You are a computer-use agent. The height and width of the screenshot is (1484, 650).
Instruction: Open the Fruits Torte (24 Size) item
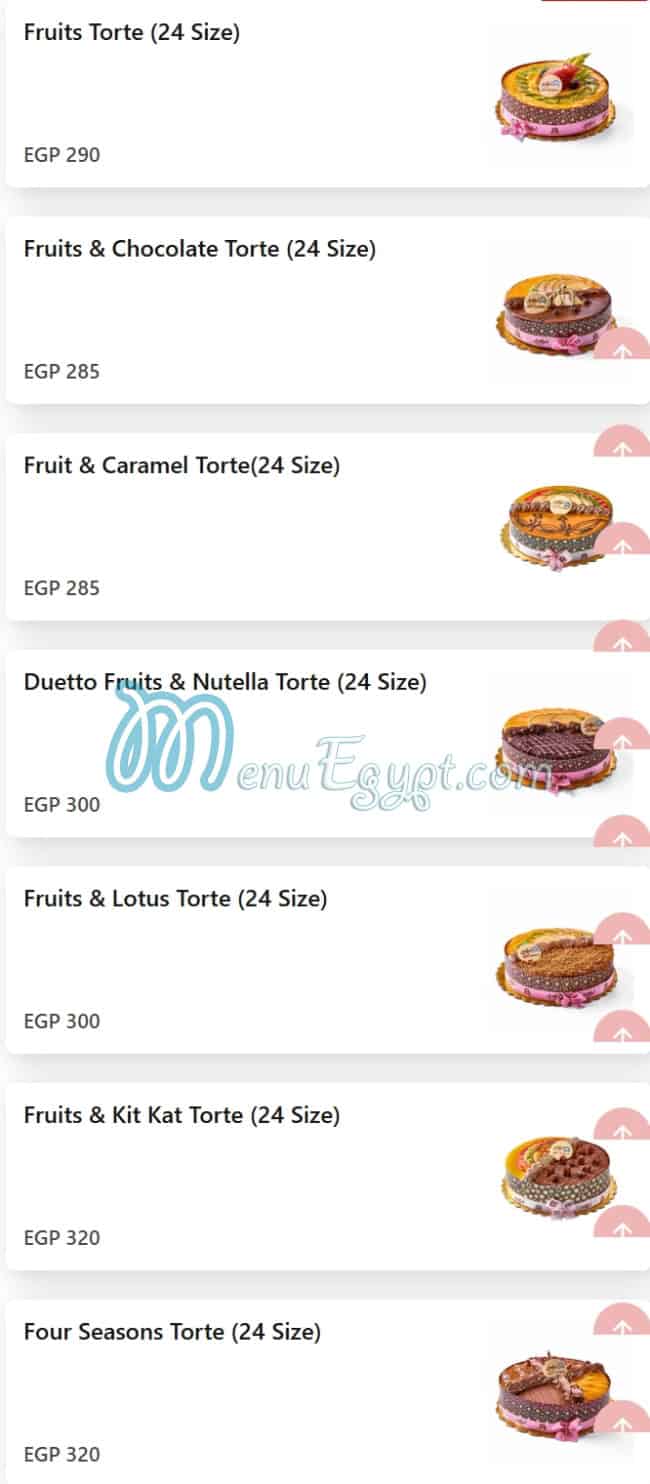[132, 33]
